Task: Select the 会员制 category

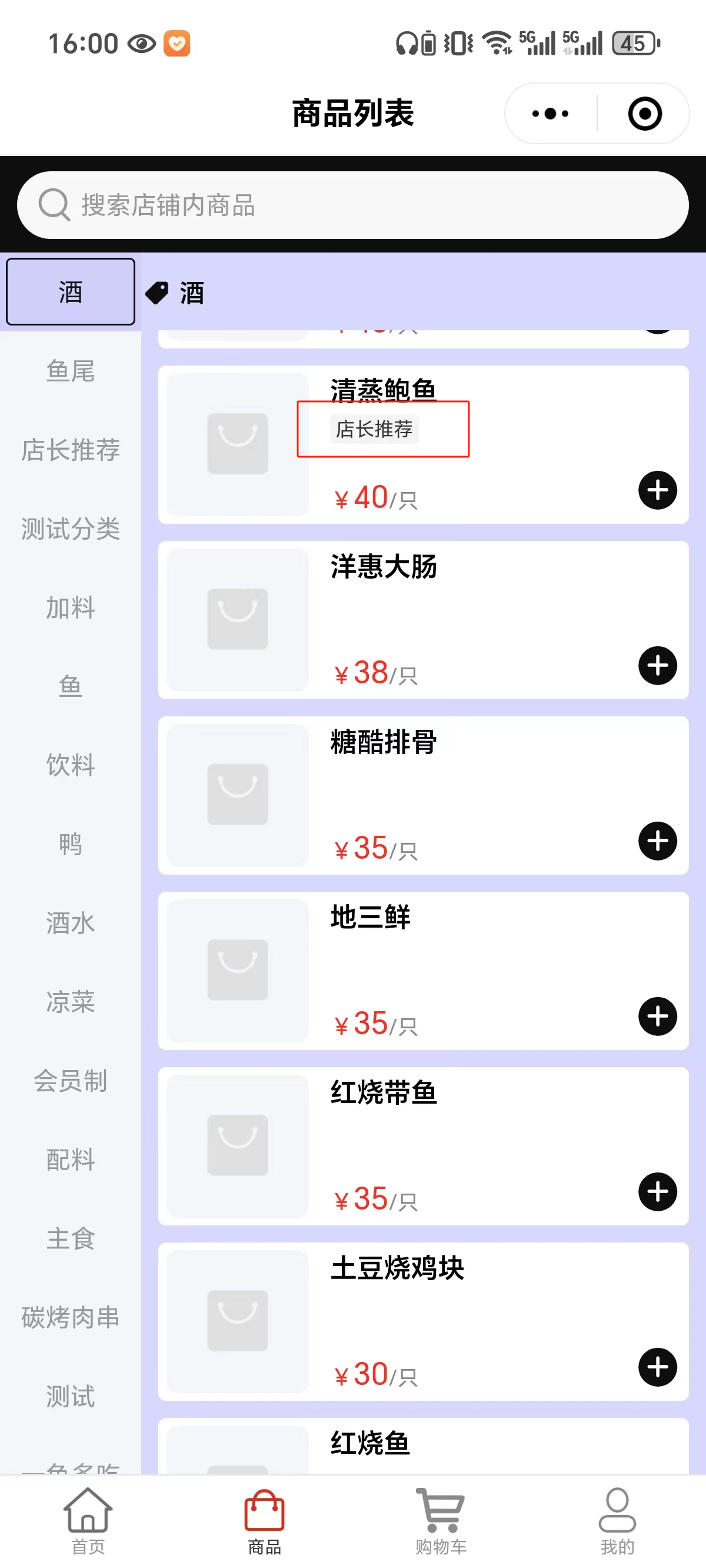Action: pos(71,1081)
